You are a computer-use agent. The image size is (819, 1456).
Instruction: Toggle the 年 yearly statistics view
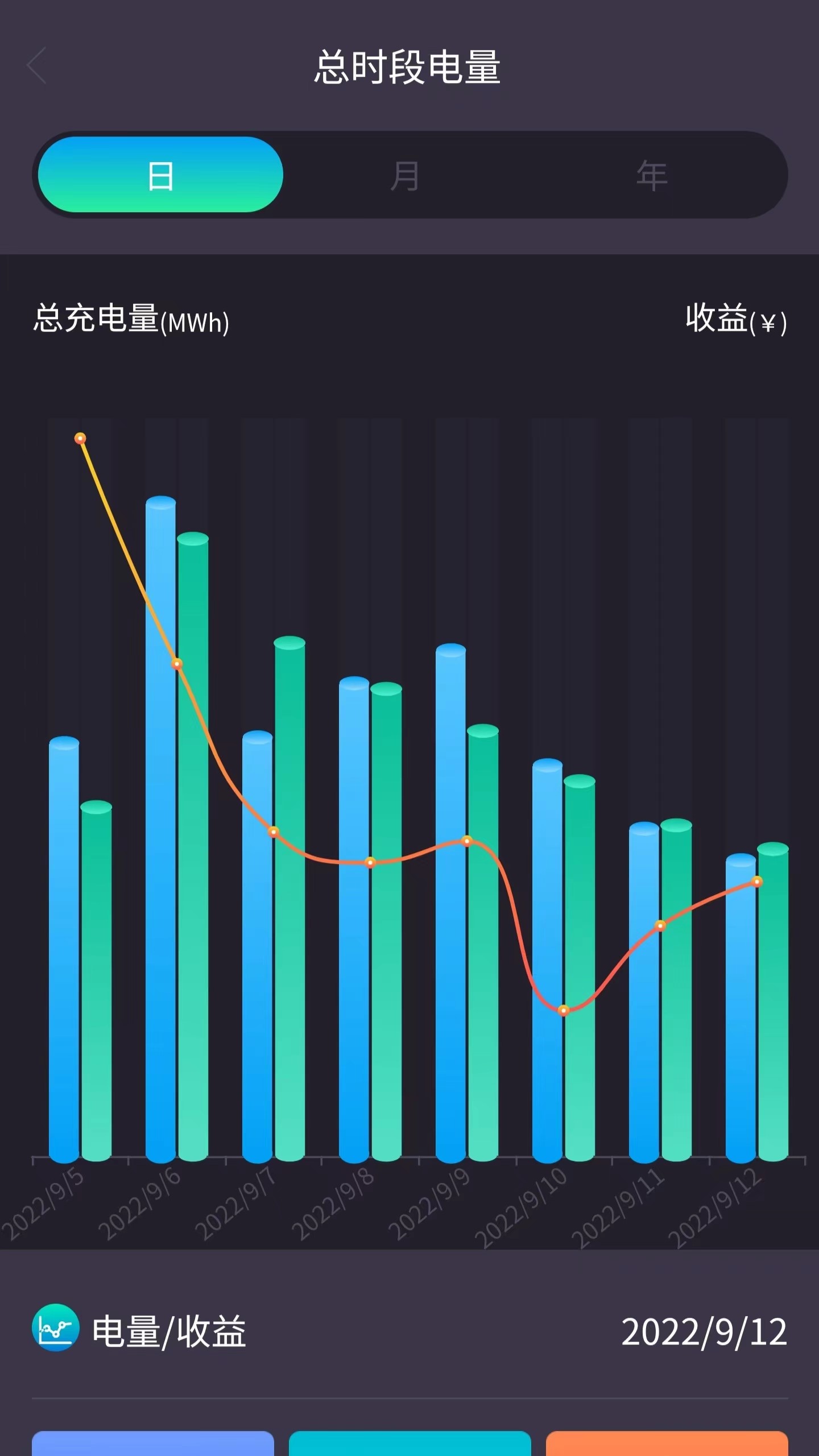[x=653, y=175]
